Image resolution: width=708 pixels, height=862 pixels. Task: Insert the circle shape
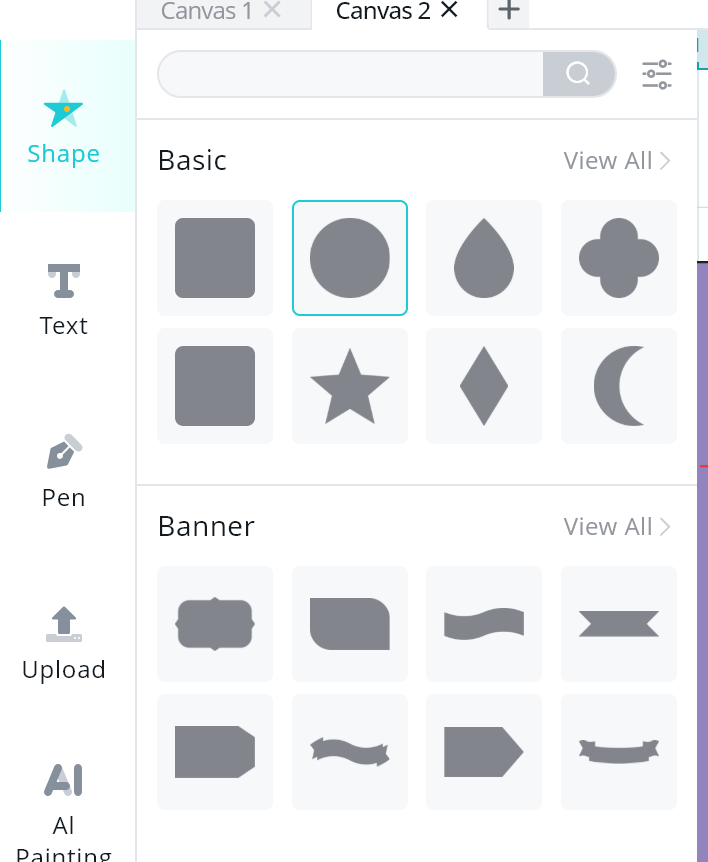pos(350,258)
